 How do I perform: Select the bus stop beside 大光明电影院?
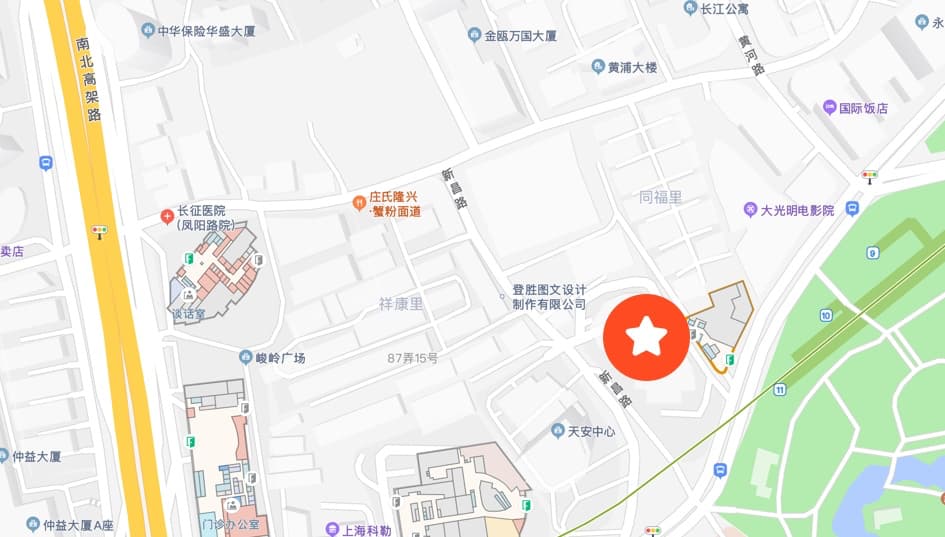coord(852,208)
